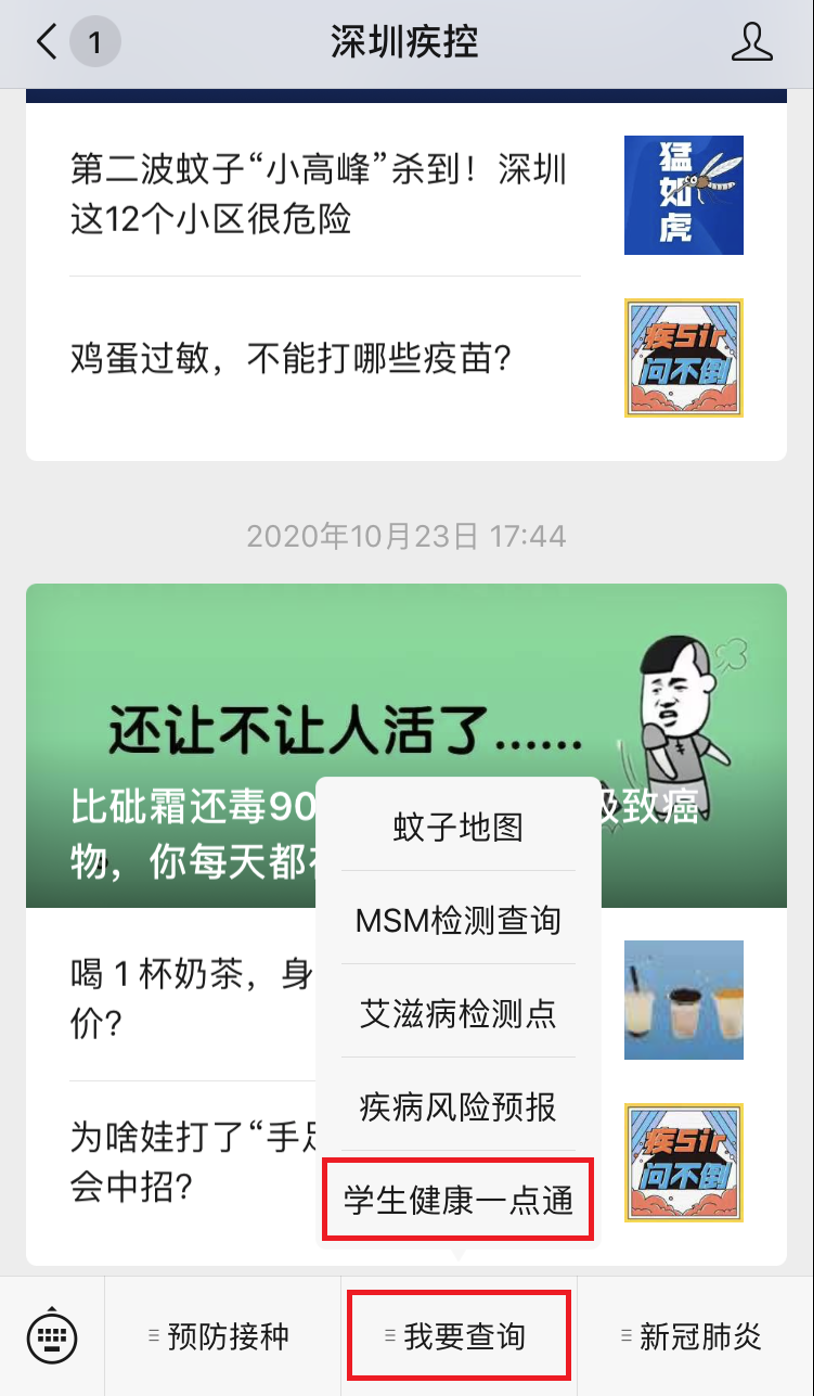The width and height of the screenshot is (814, 1396).
Task: Go back to the previous screen
Action: [x=48, y=42]
